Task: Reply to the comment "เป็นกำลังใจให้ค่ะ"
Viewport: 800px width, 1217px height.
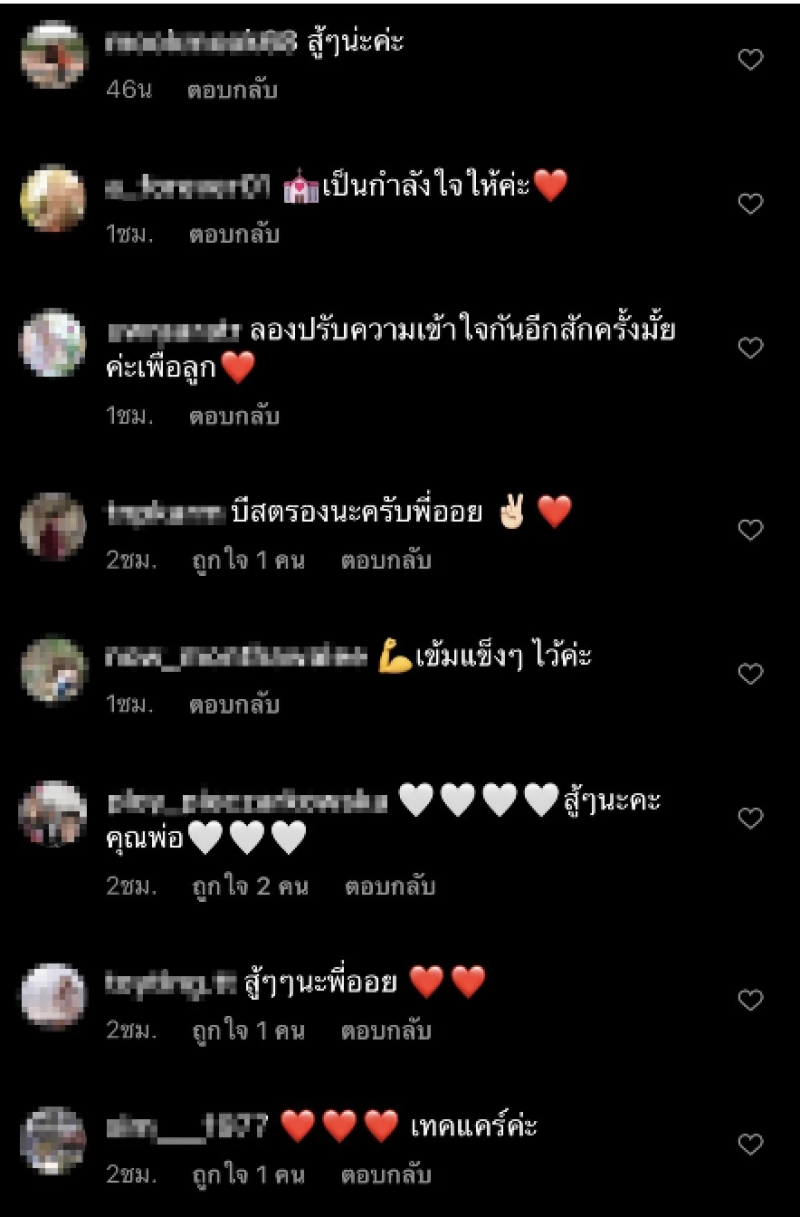Action: click(233, 235)
